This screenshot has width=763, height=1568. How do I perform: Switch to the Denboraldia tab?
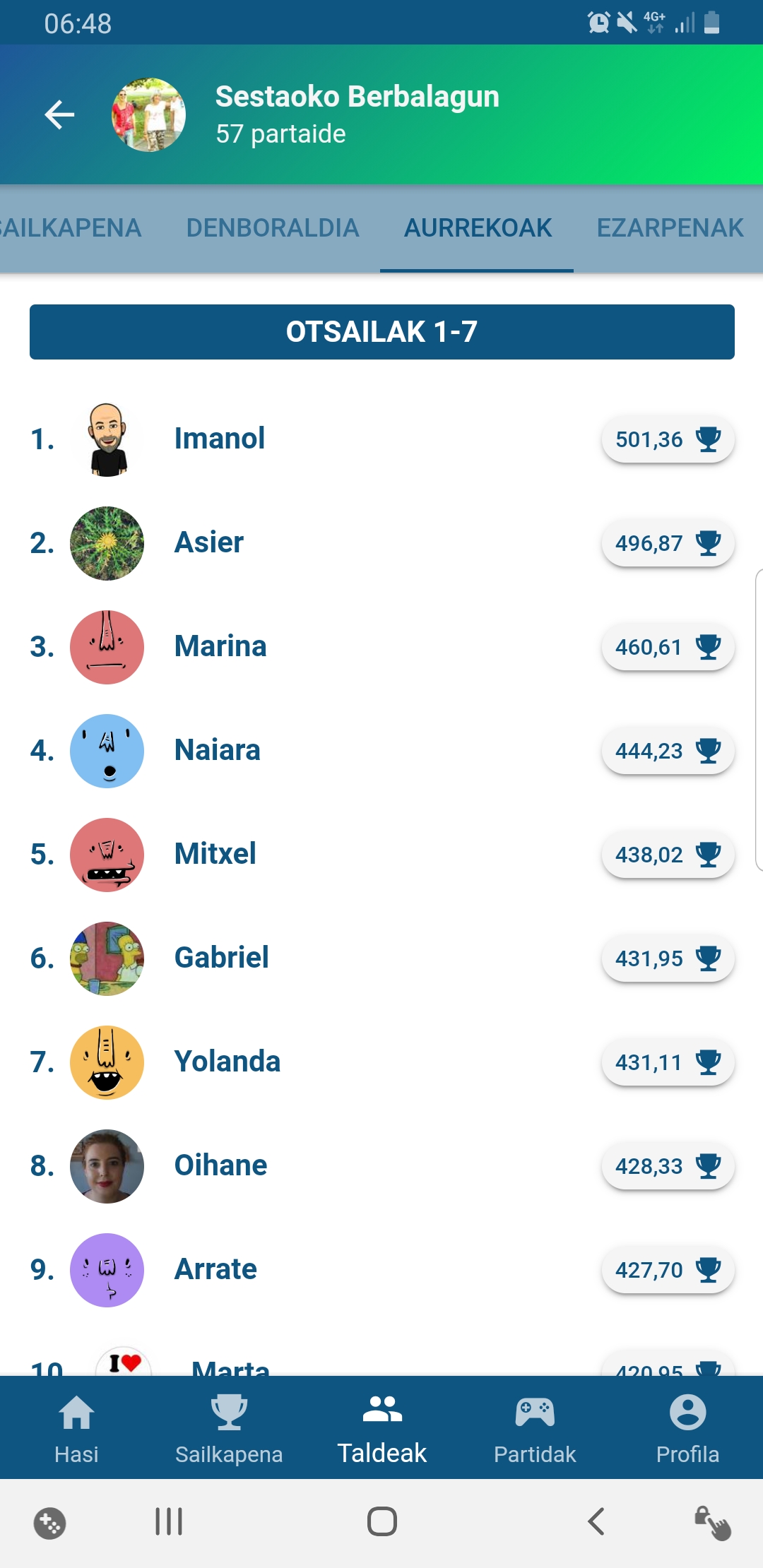(273, 228)
